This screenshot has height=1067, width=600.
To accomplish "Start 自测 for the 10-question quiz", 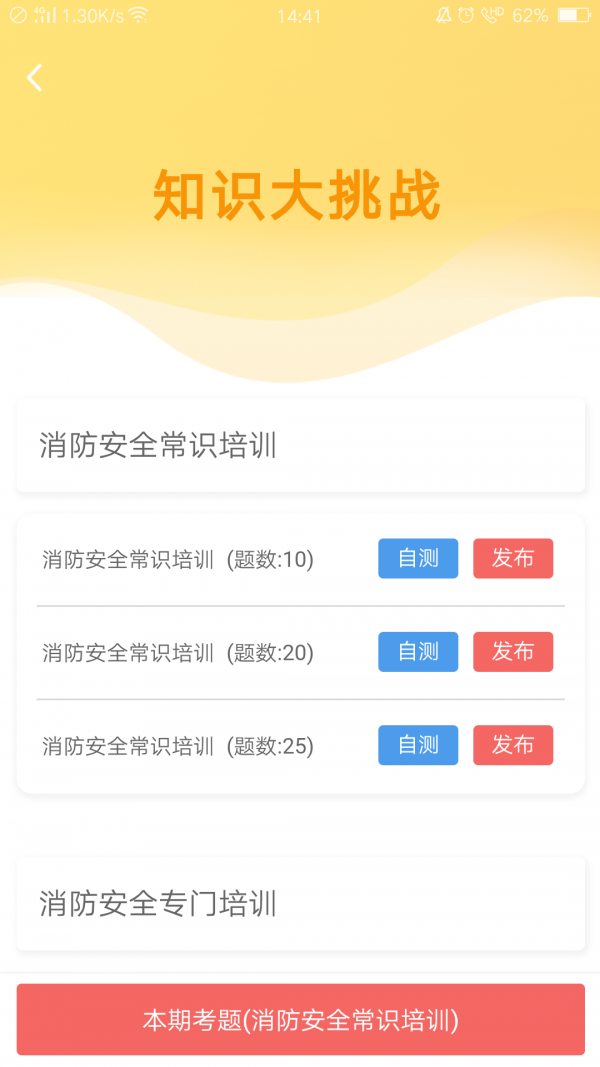I will [418, 558].
